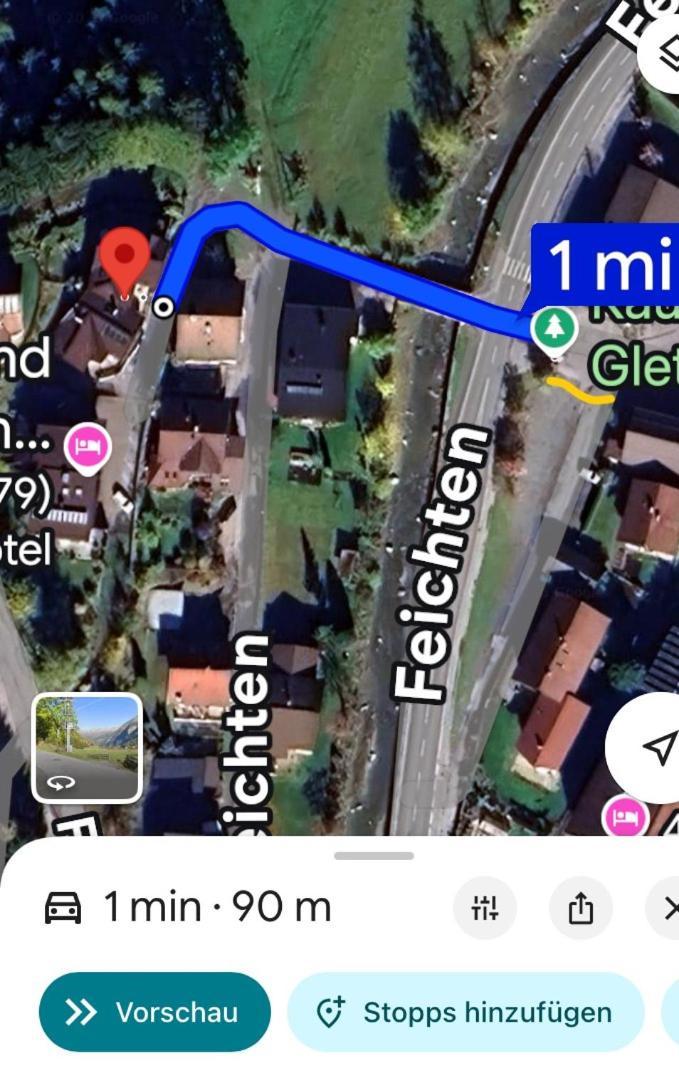Open the Street View thumbnail
Viewport: 679px width, 1068px height.
[88, 747]
